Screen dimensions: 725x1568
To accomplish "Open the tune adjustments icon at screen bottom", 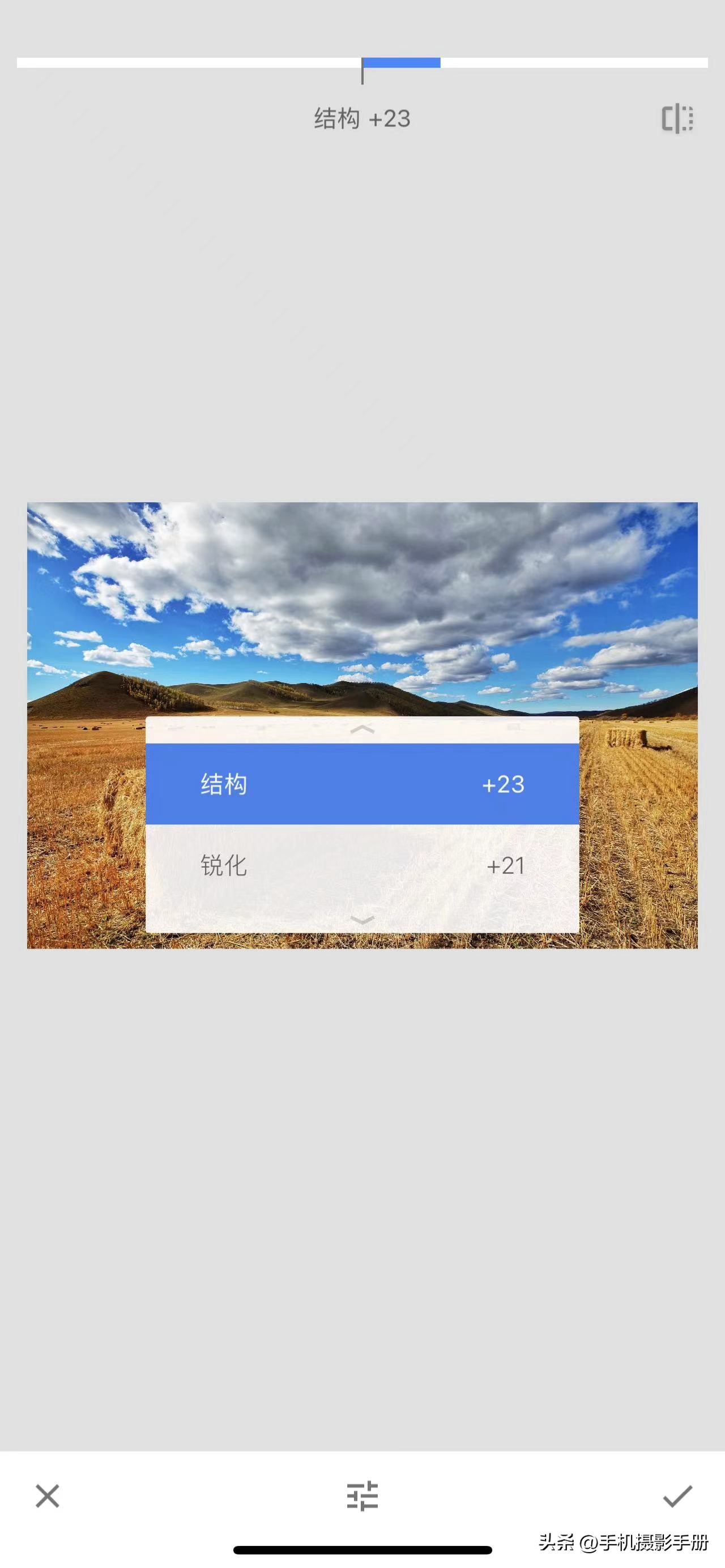I will [362, 1496].
